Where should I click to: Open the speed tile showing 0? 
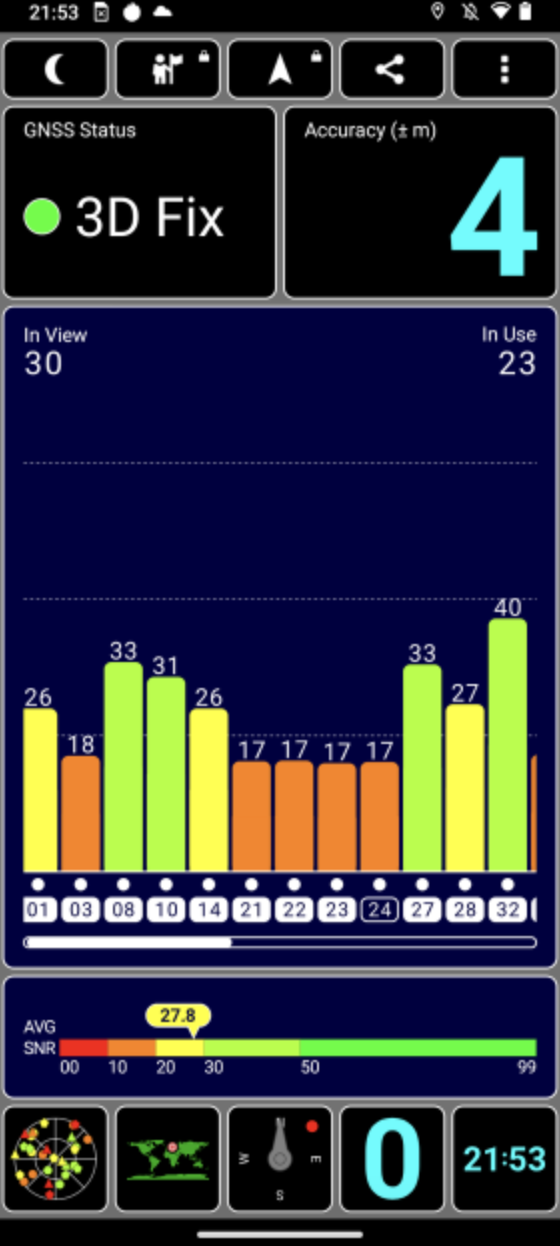(391, 1158)
